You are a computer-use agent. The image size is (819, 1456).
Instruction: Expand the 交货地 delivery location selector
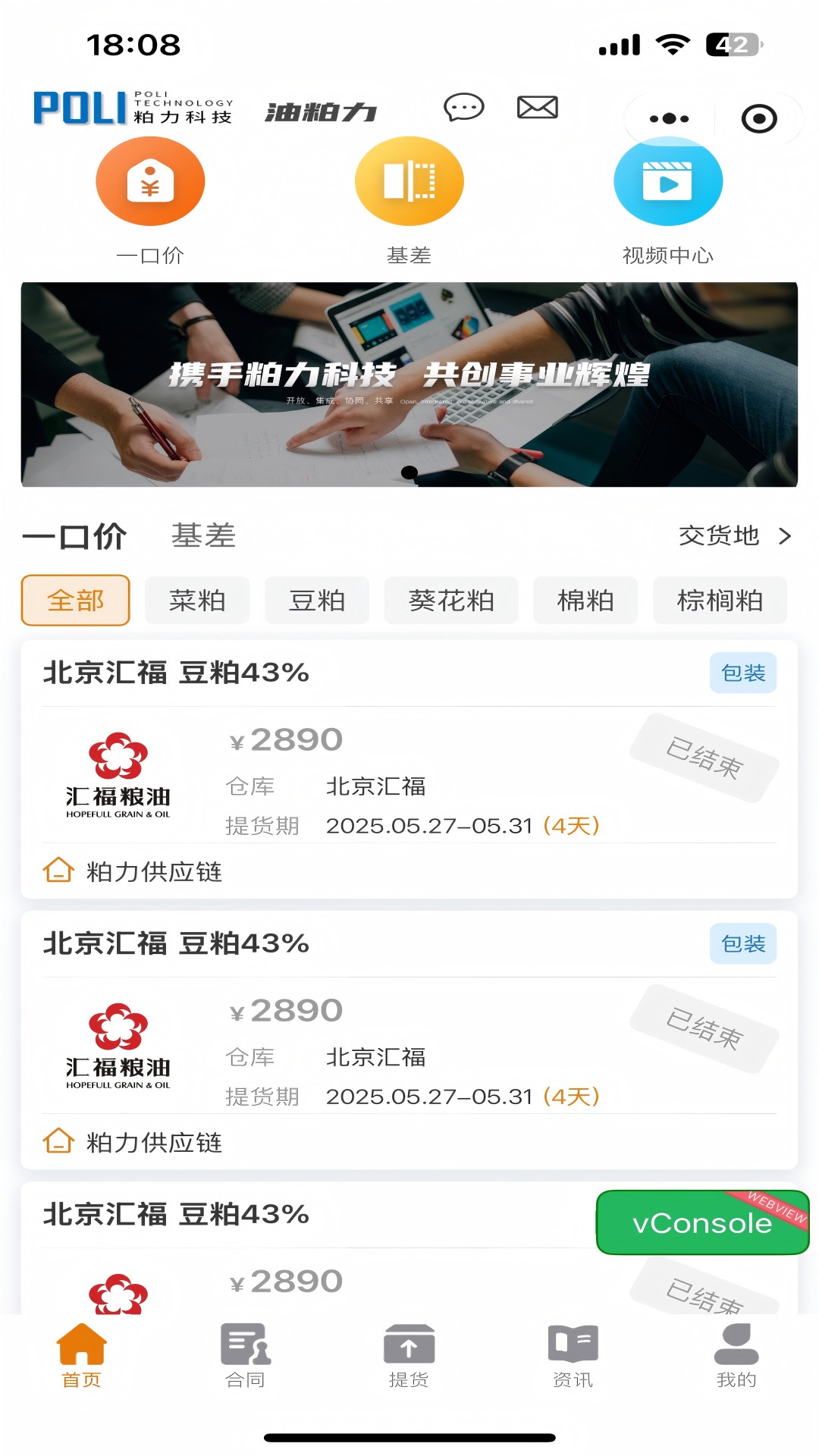(733, 537)
